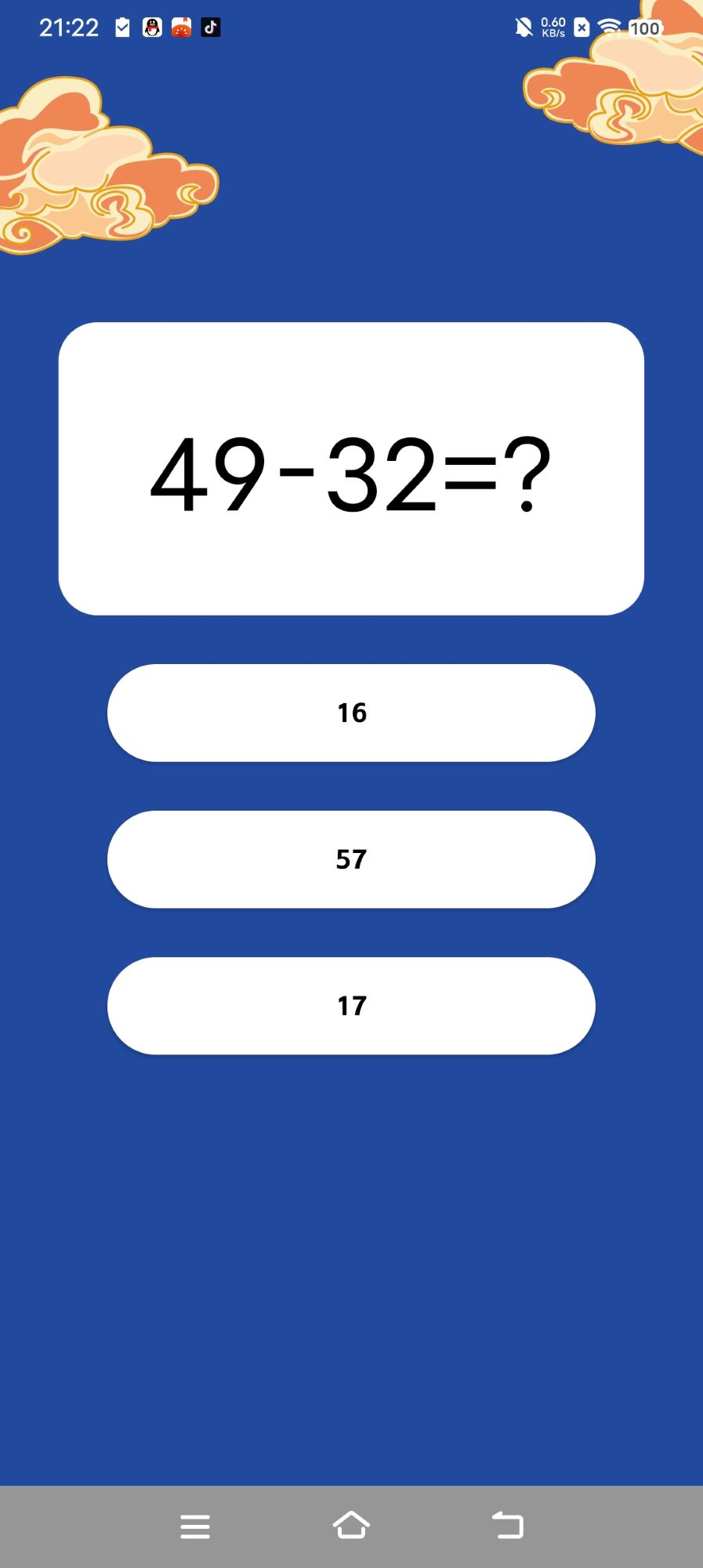Open the recent apps menu

click(195, 1526)
